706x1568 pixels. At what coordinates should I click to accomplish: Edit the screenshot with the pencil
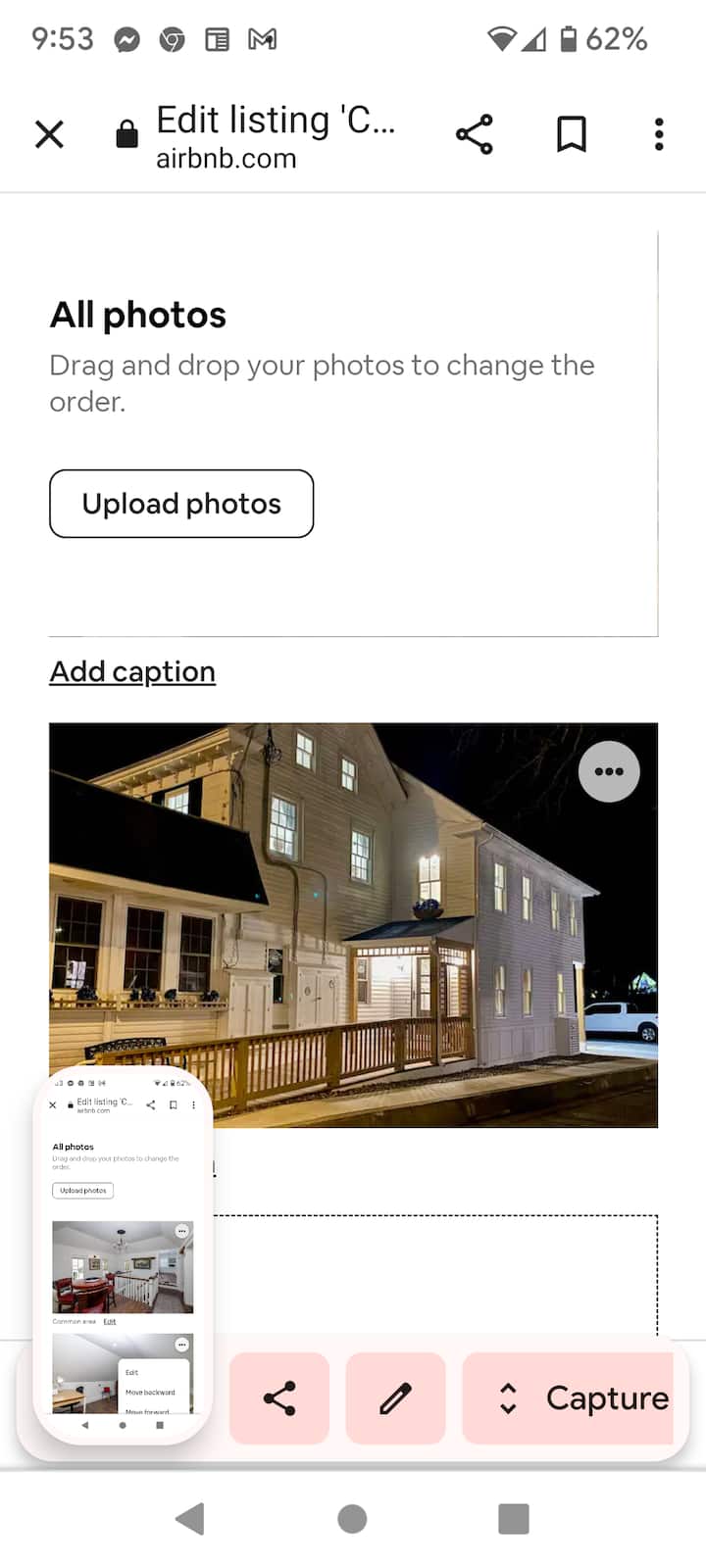(395, 1398)
